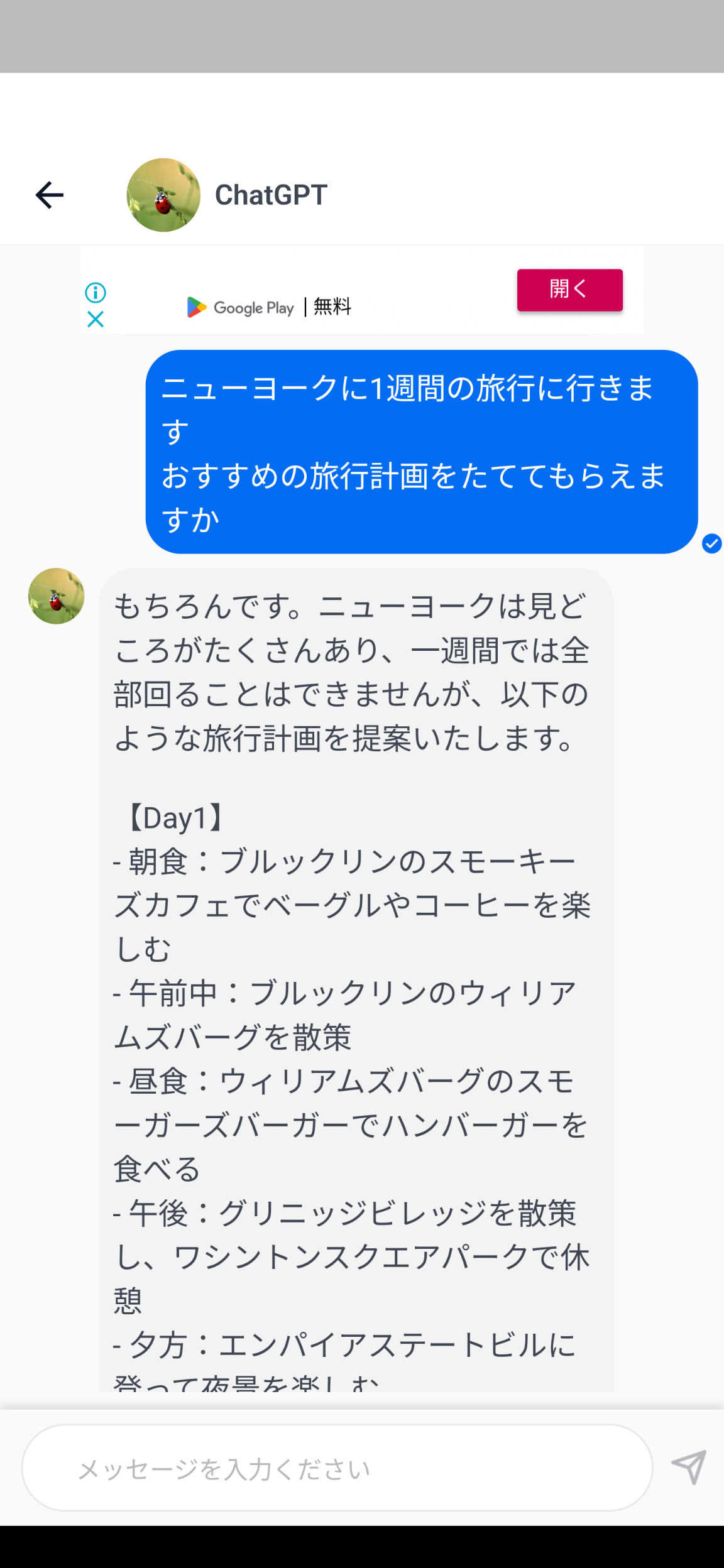Tap the 開く button on the ad

click(x=569, y=290)
